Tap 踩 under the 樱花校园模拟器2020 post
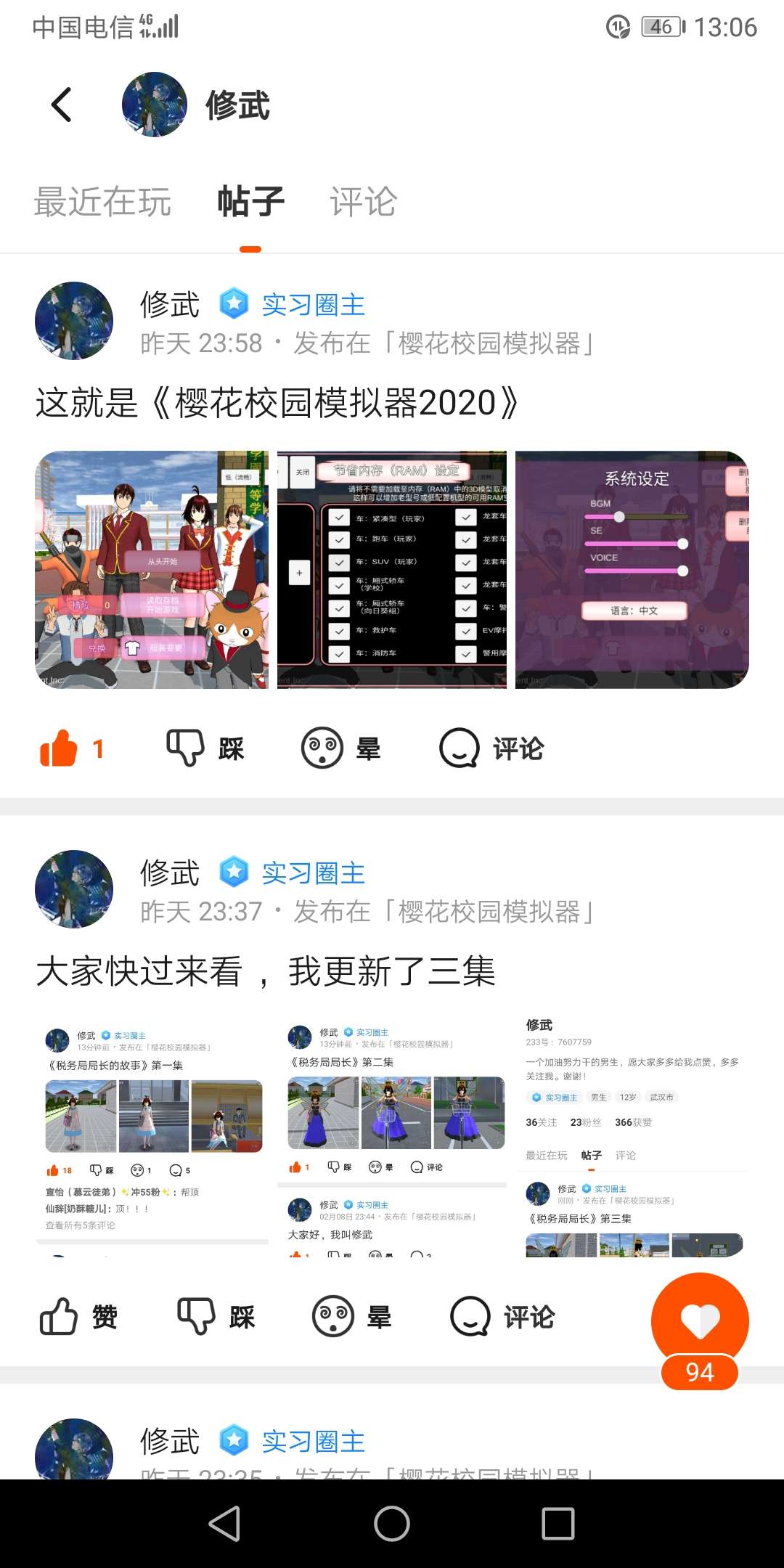The image size is (784, 1568). [205, 748]
